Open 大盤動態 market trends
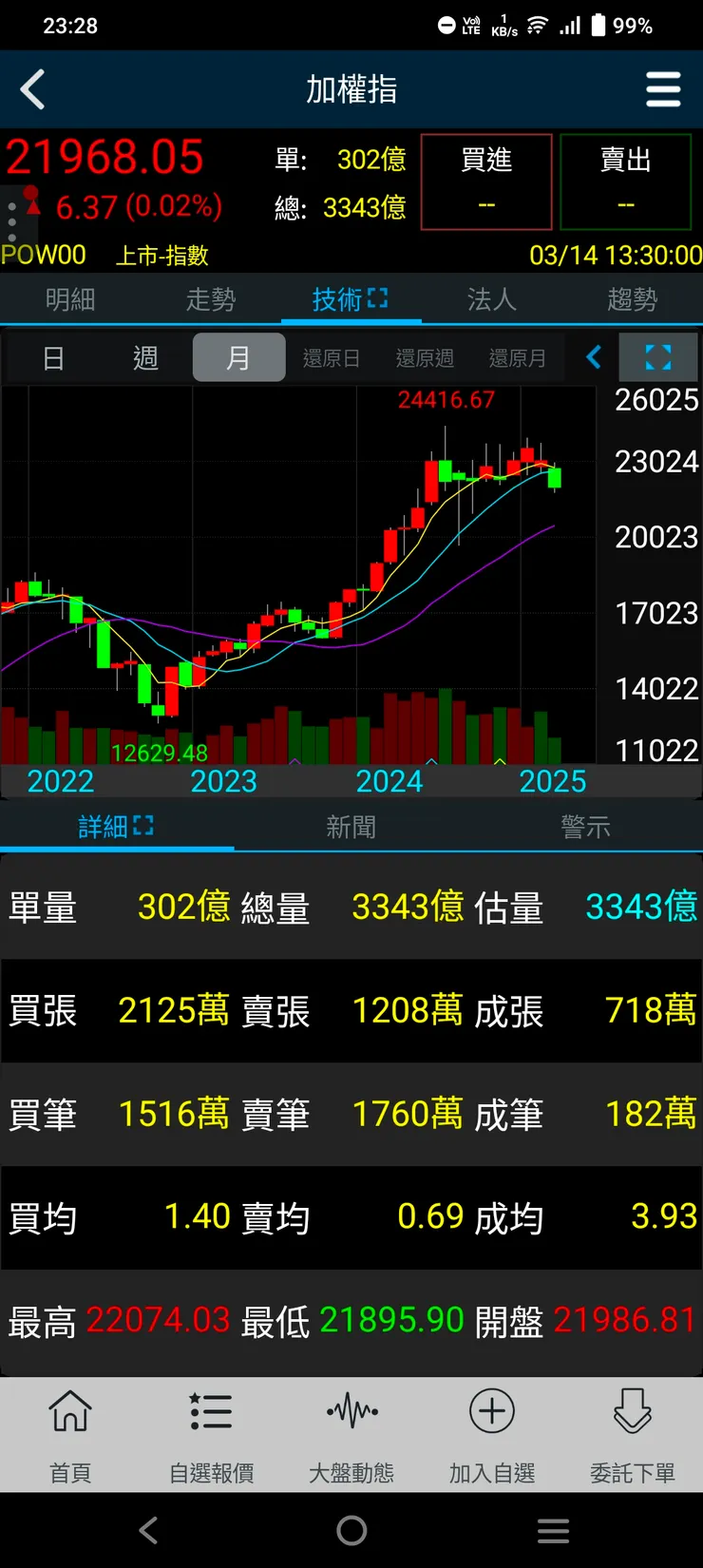This screenshot has width=703, height=1568. [351, 1434]
